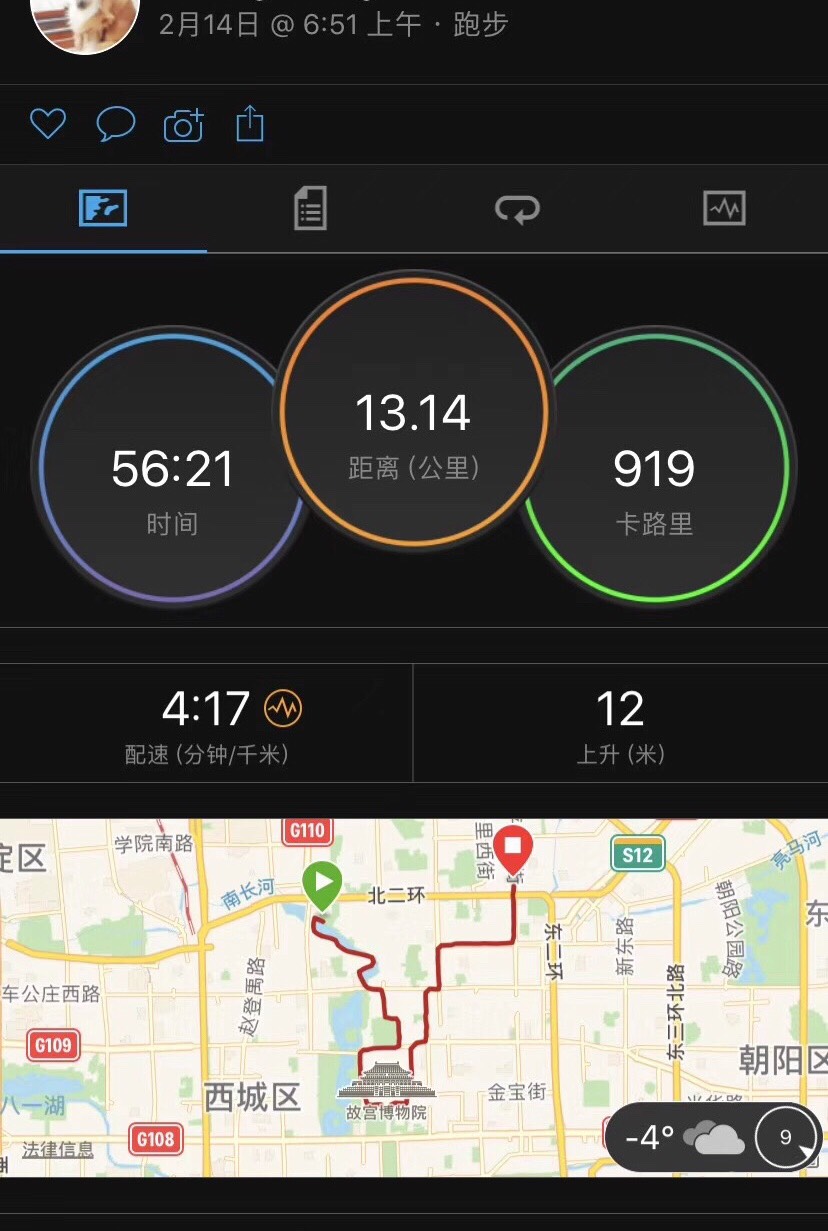
Task: Open the comment icon to add a comment
Action: (x=116, y=123)
